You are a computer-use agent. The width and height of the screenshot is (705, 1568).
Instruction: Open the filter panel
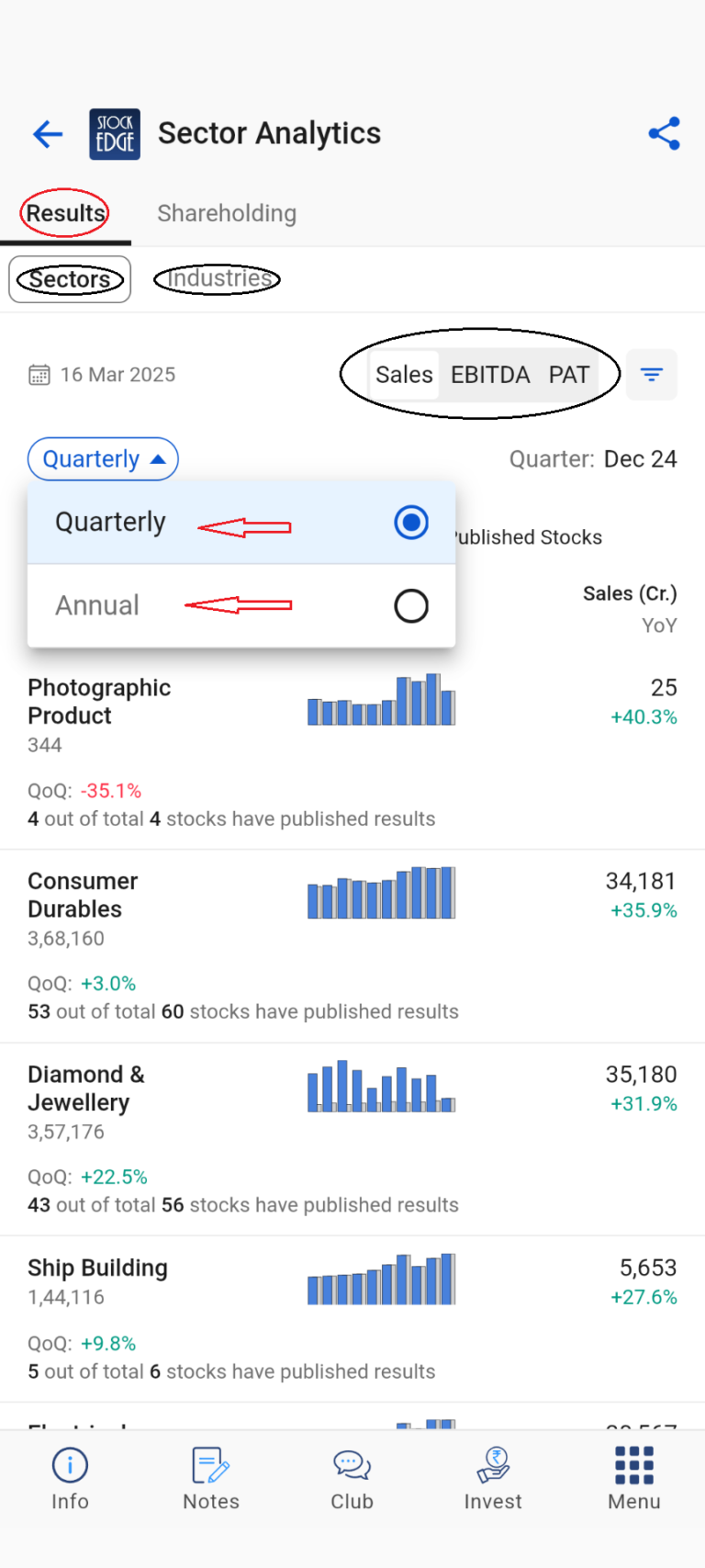(652, 374)
